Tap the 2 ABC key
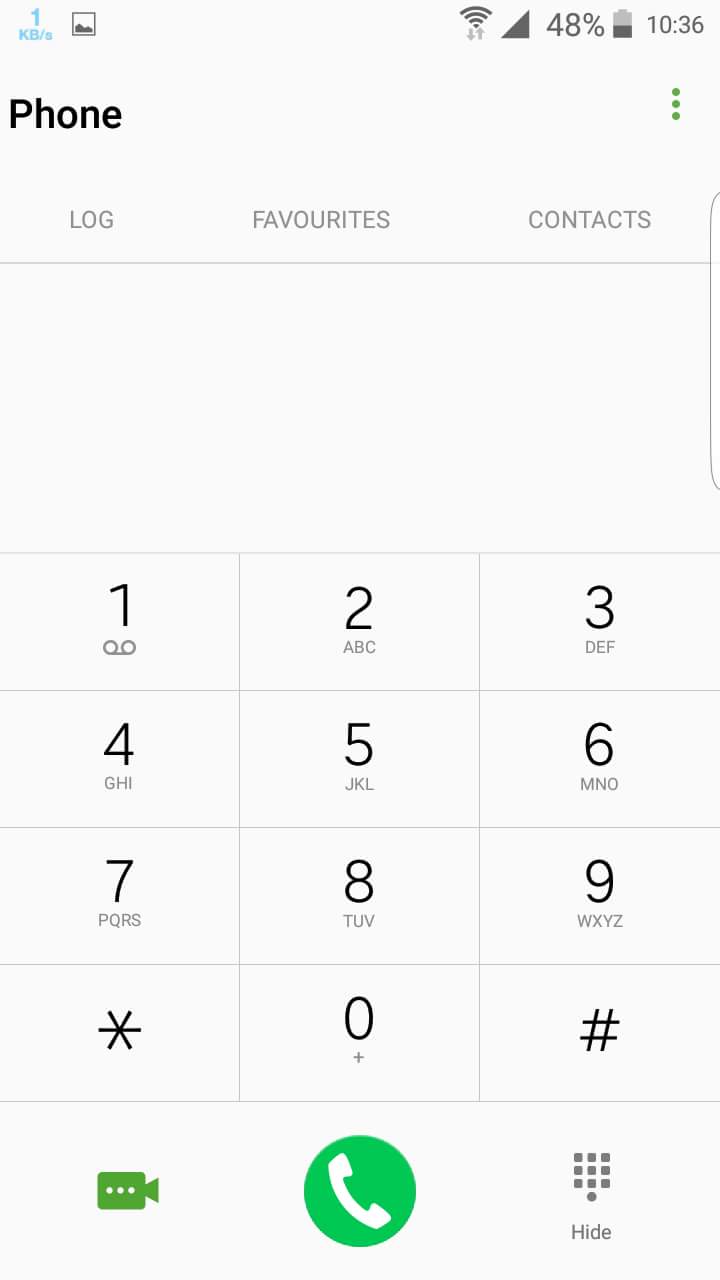The height and width of the screenshot is (1280, 720). [359, 621]
